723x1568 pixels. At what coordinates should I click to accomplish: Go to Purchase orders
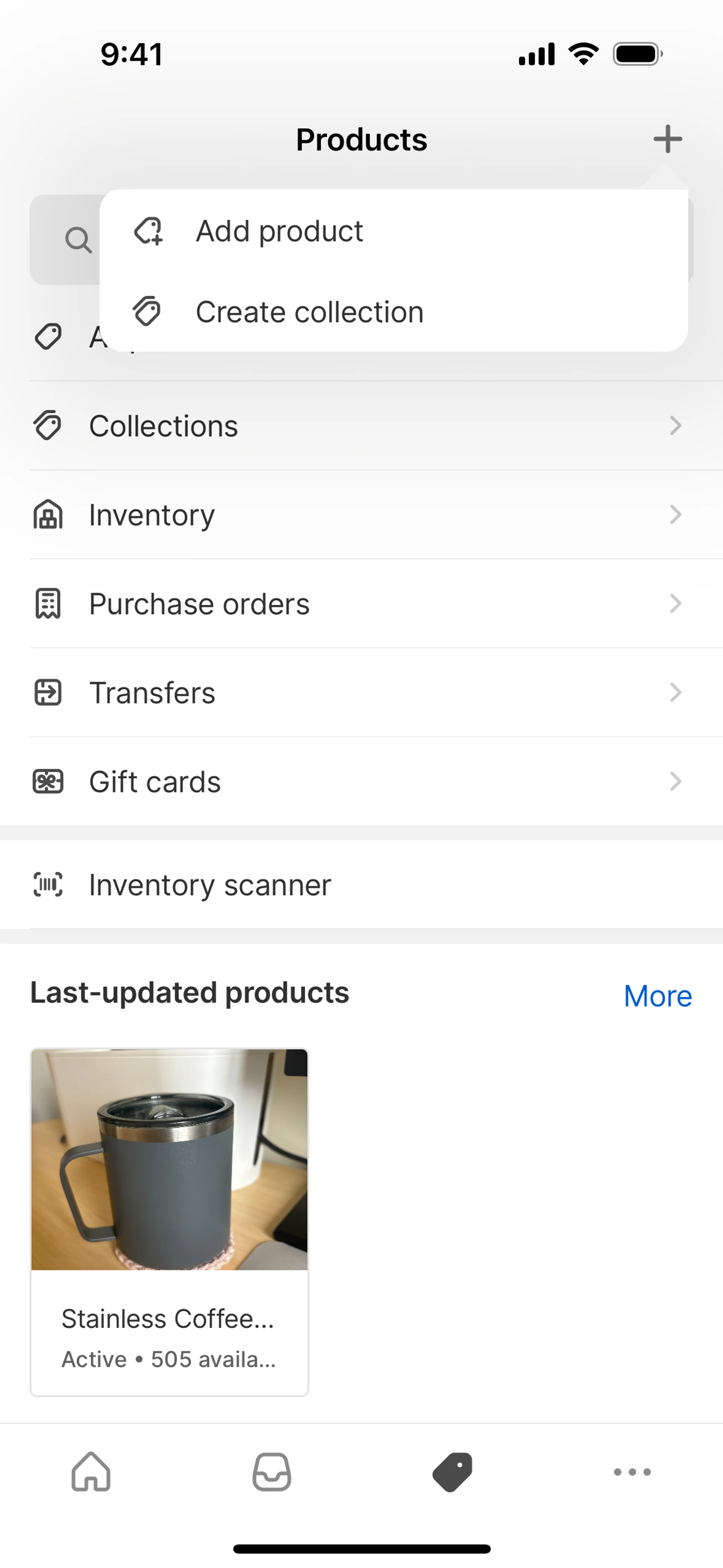(x=361, y=604)
